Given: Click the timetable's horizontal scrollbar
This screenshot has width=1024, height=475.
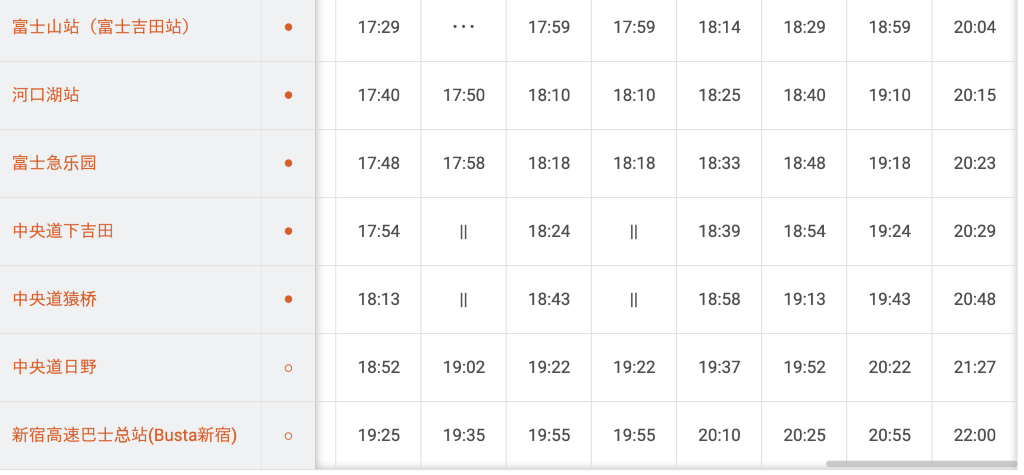Looking at the screenshot, I should 921,464.
